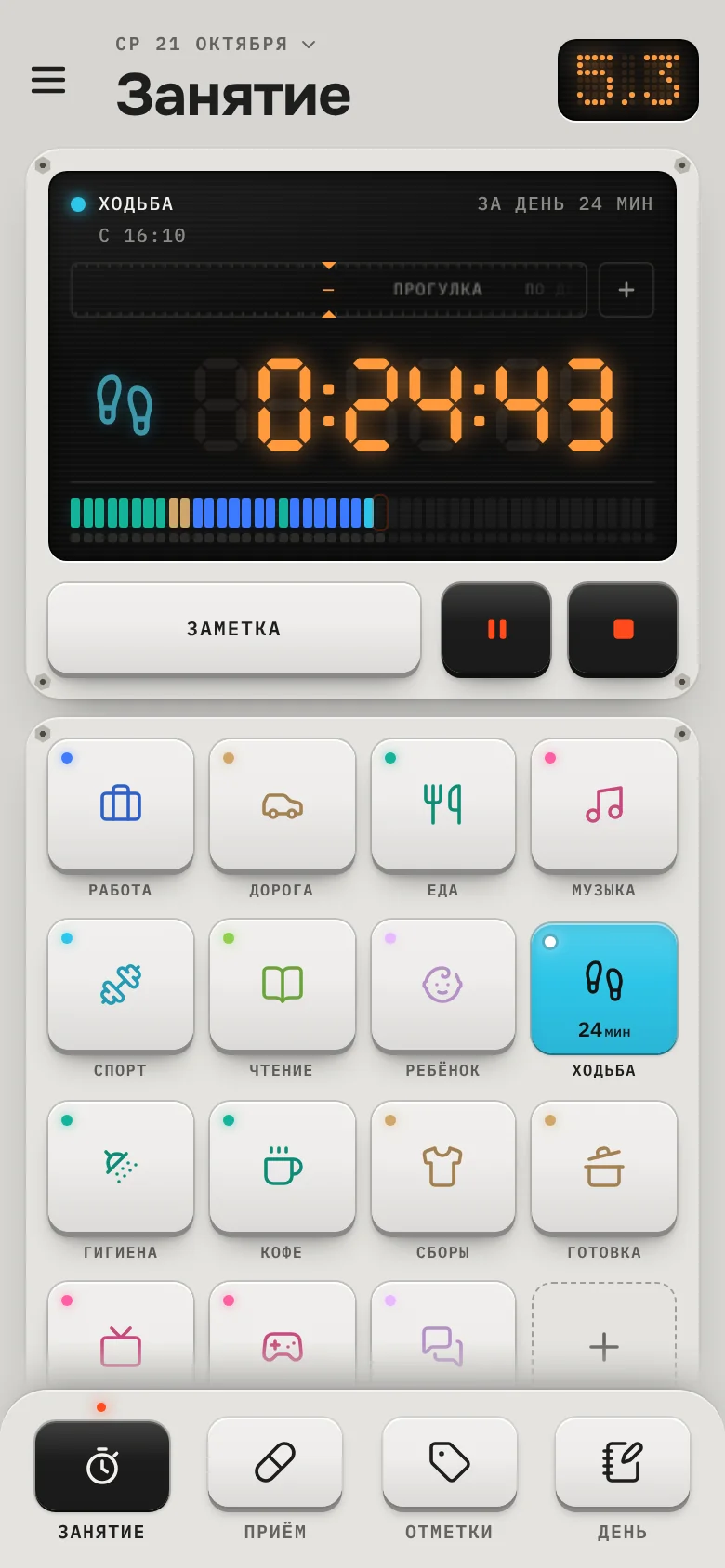Expand the date dropdown СР 21 ОКТЯБРЯ

(216, 44)
